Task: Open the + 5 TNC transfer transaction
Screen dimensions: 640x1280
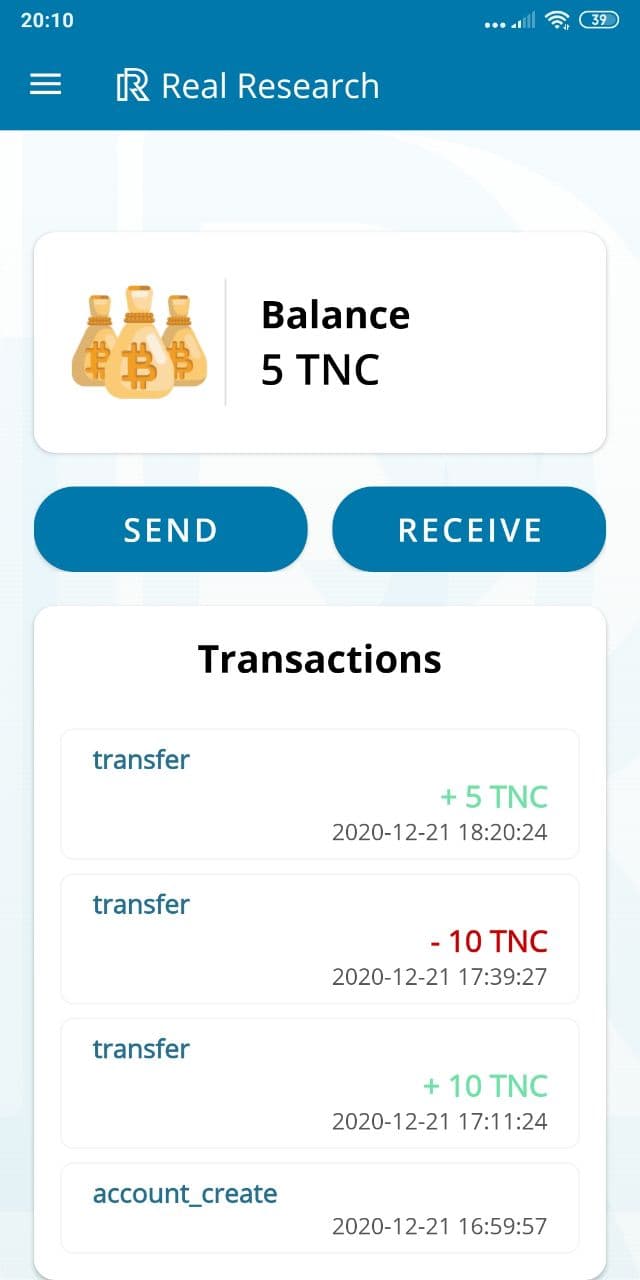Action: coord(320,794)
